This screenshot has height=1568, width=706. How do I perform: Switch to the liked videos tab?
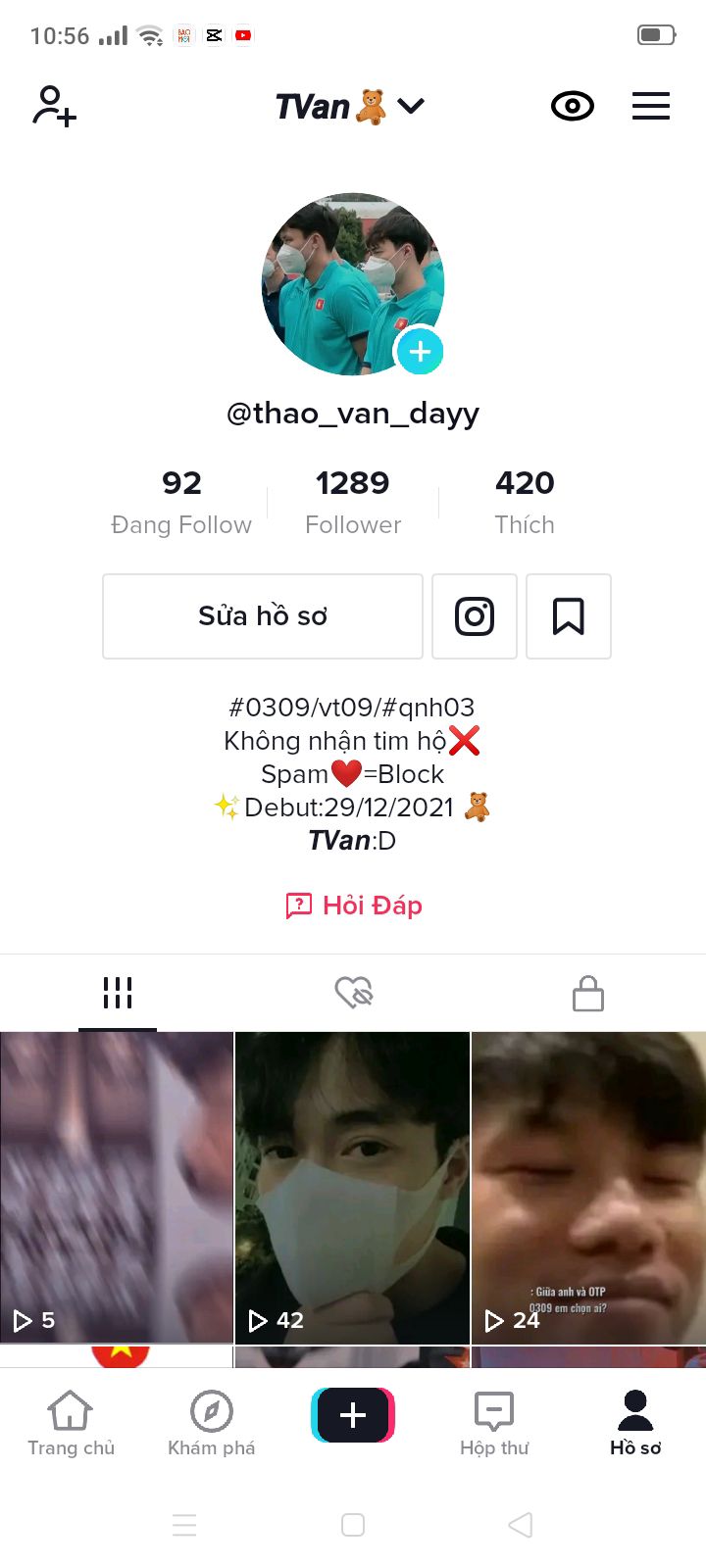(353, 993)
